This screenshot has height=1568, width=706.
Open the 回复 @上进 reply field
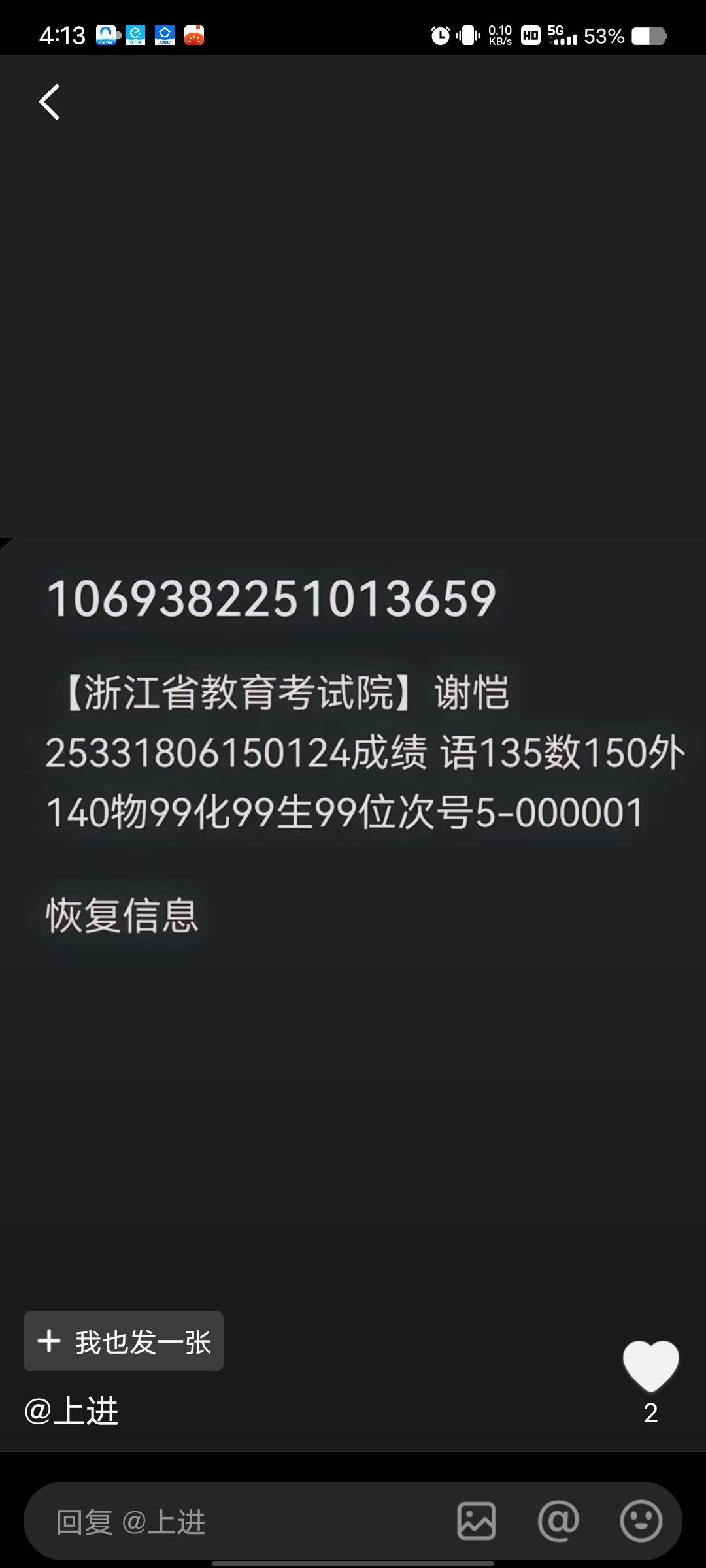[x=242, y=1522]
